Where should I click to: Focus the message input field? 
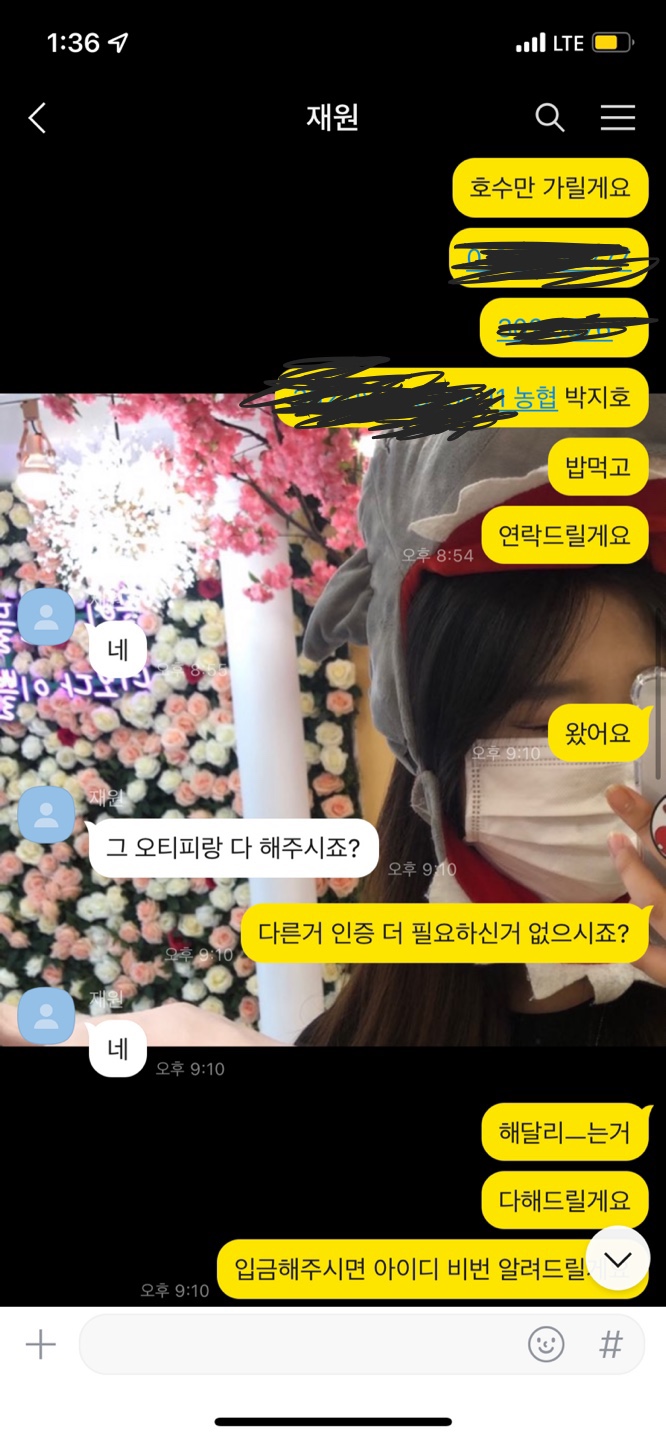point(300,1345)
